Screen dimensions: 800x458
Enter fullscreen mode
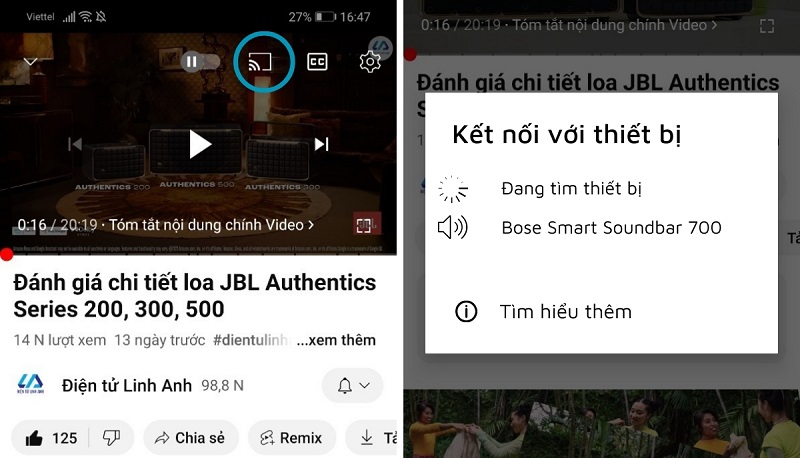tap(365, 225)
